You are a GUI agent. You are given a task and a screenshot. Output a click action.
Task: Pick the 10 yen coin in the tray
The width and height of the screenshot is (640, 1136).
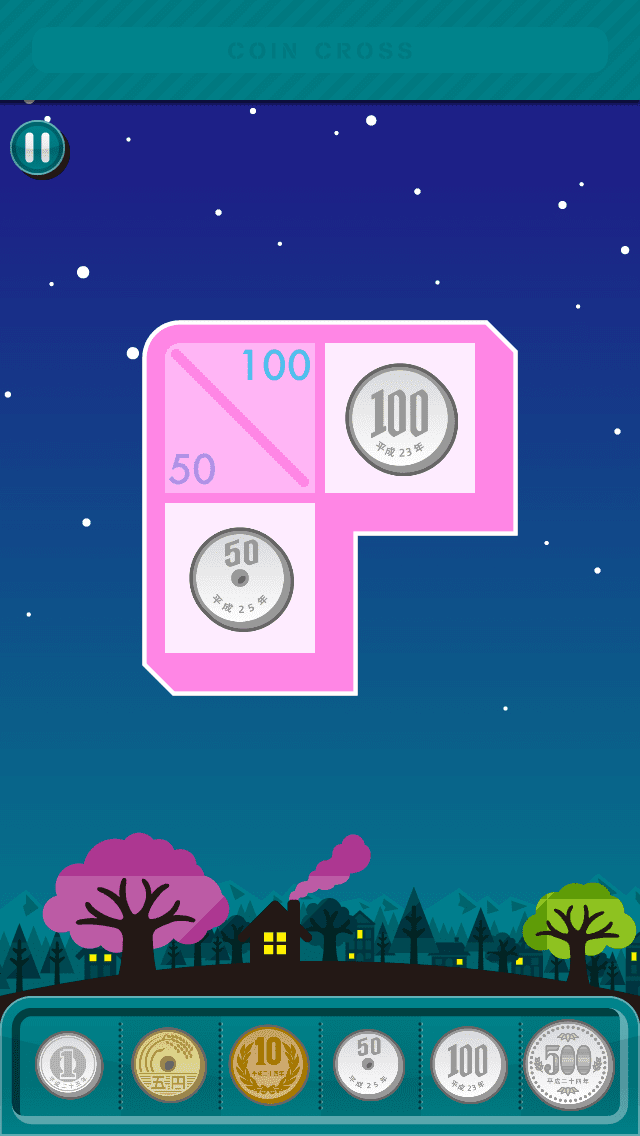point(269,1065)
